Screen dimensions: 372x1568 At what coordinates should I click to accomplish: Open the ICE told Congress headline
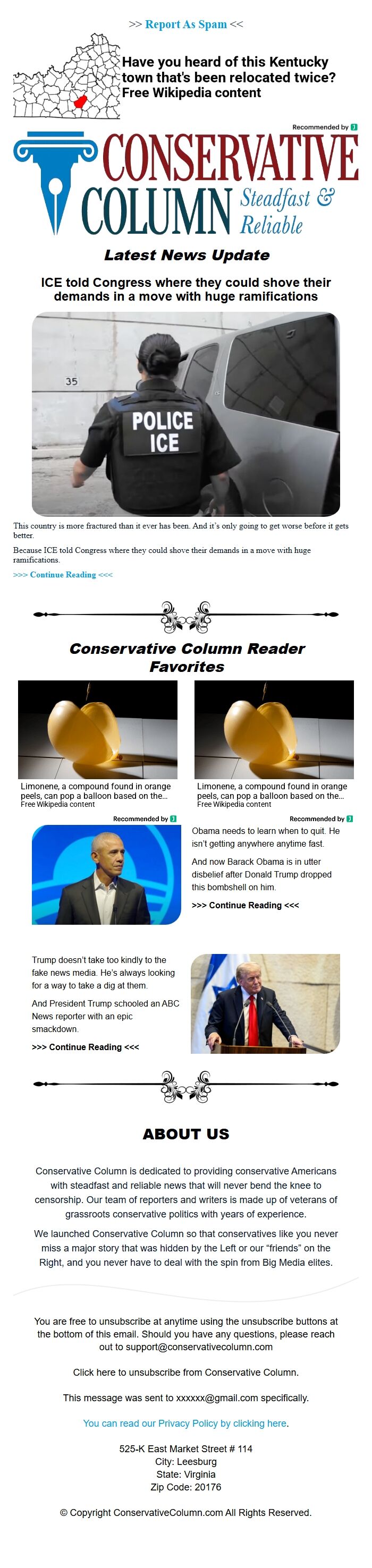[x=185, y=289]
